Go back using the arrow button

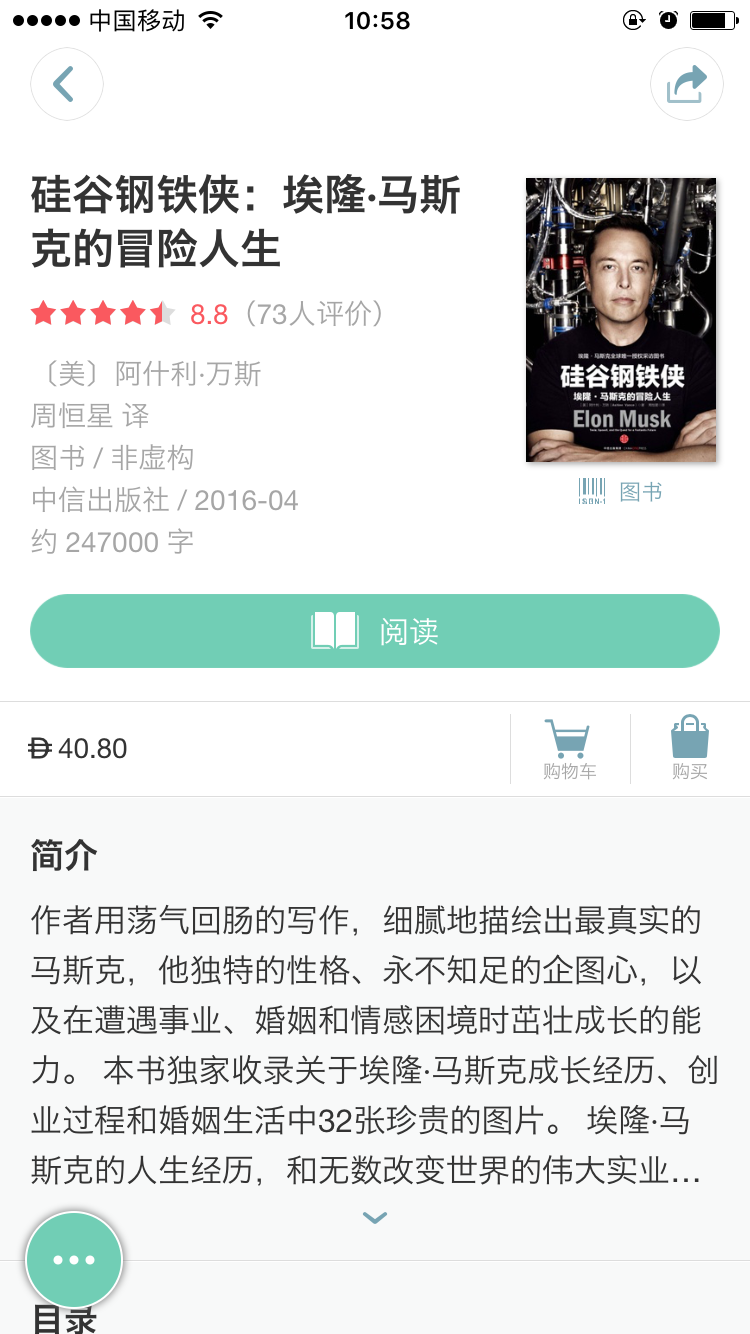66,85
